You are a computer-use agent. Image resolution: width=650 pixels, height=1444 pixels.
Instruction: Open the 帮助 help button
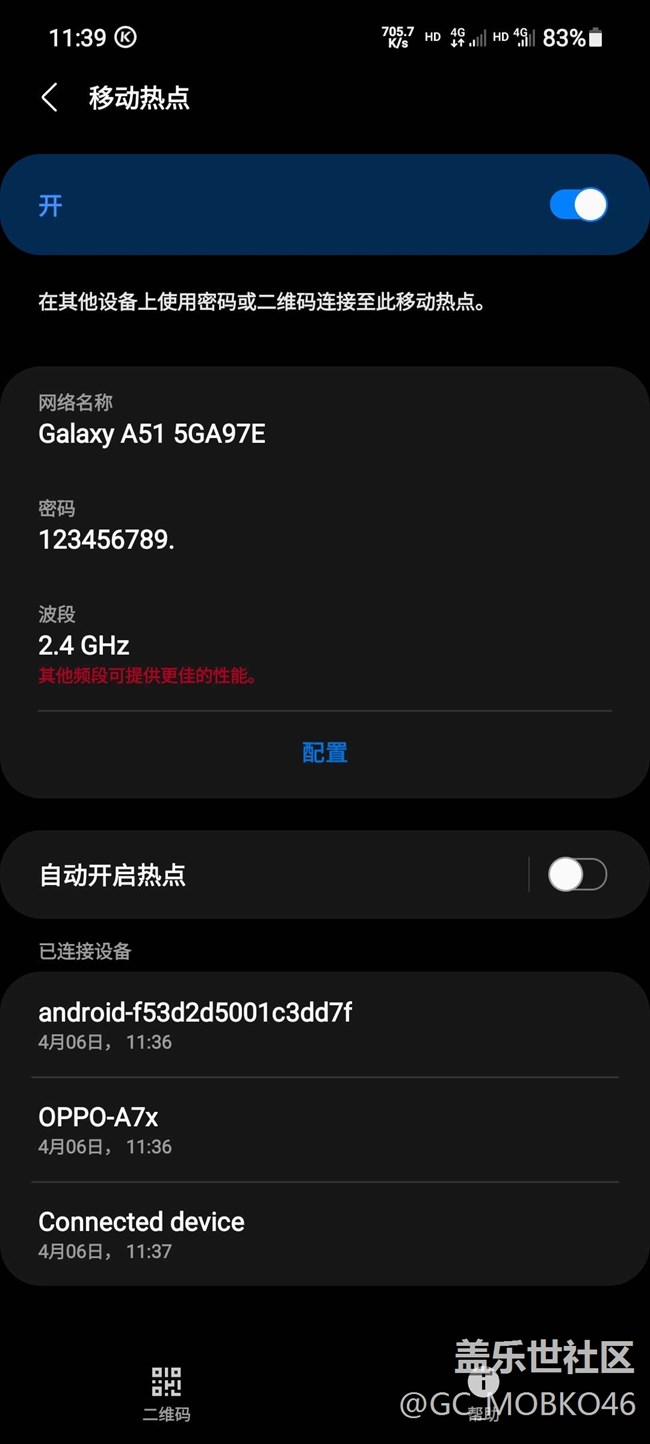click(484, 1393)
